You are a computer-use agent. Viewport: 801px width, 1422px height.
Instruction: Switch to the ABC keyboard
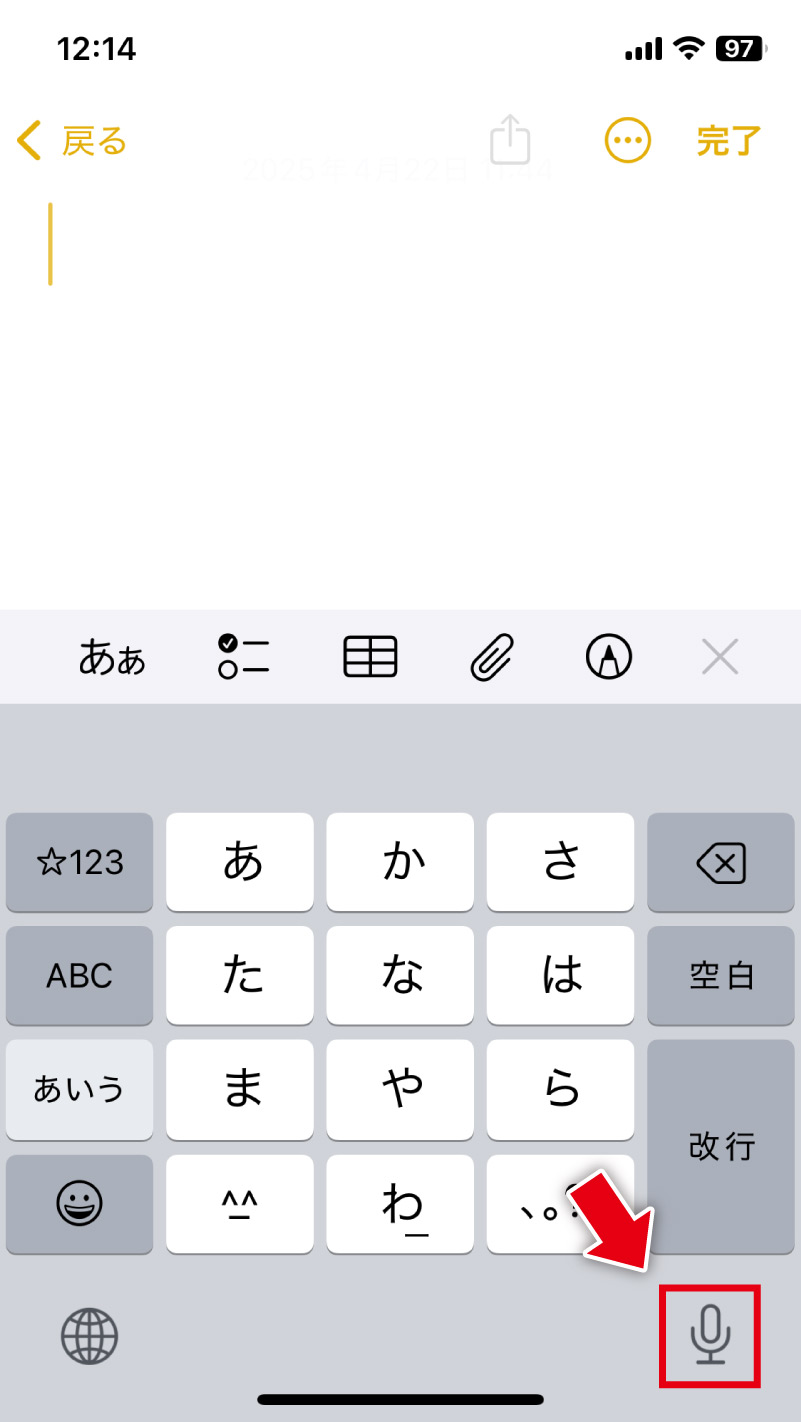tap(80, 975)
